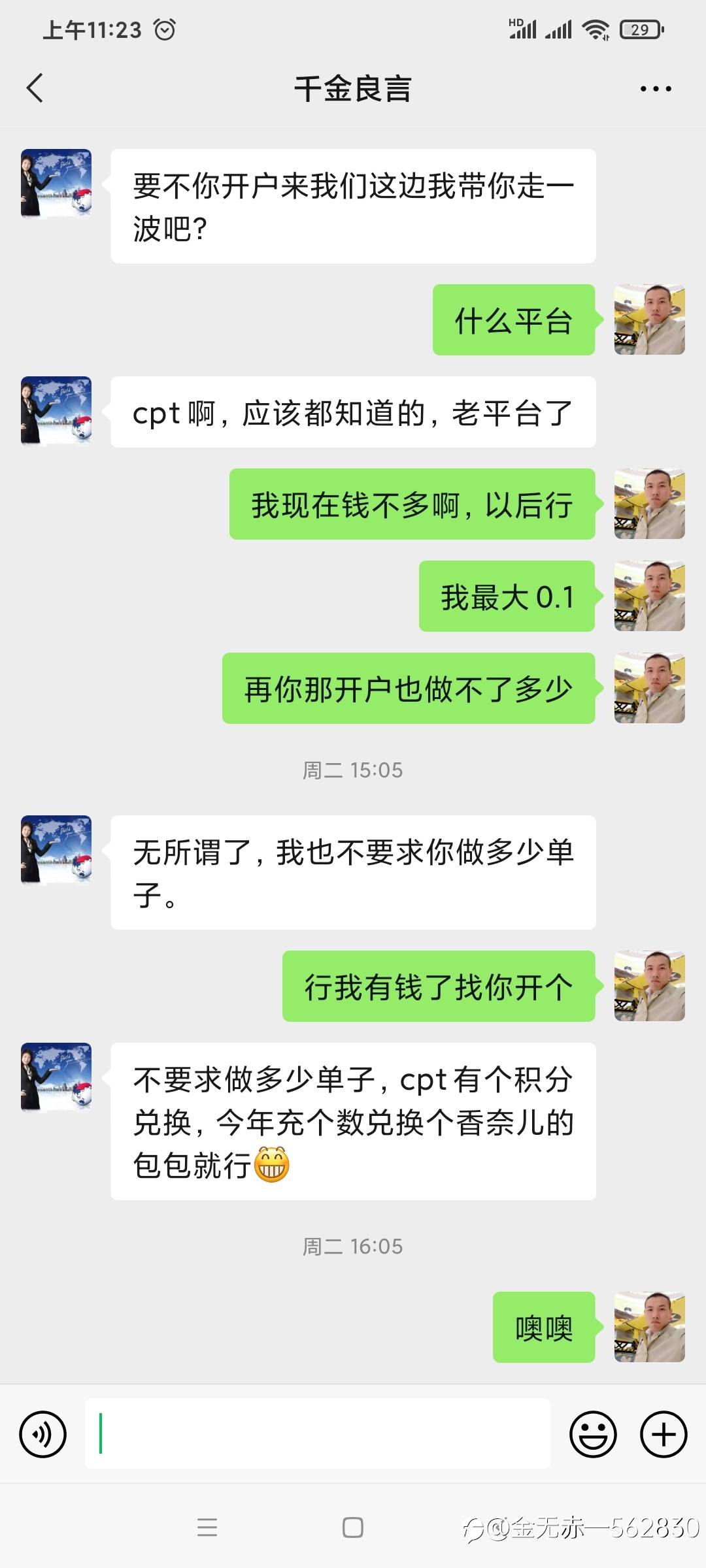Open the emoji sticker panel
Viewport: 706px width, 1568px height.
coord(593,1434)
